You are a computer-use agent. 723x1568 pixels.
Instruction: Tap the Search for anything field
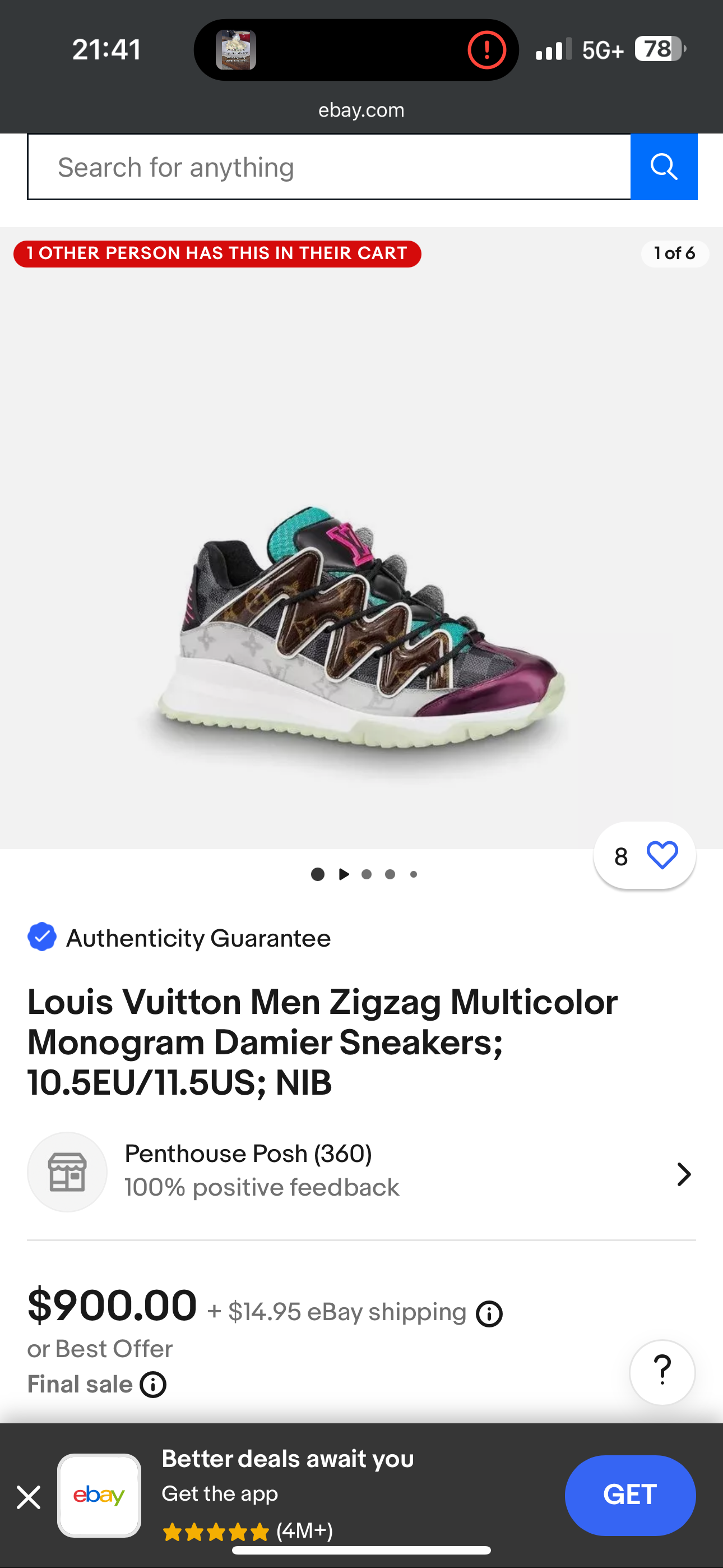coord(328,167)
